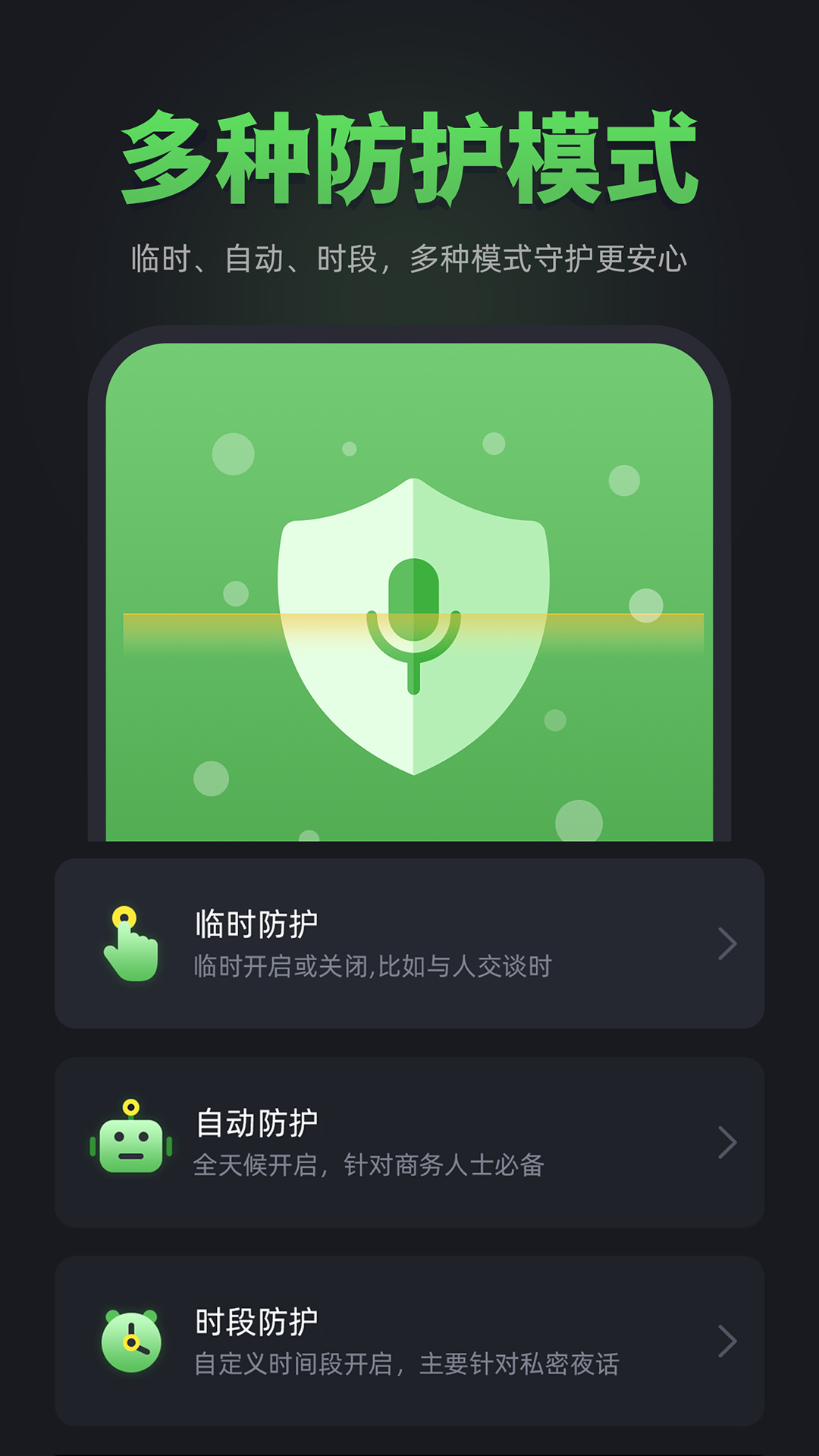Expand the 临时防护 row via its chevron
819x1456 pixels.
pyautogui.click(x=727, y=942)
